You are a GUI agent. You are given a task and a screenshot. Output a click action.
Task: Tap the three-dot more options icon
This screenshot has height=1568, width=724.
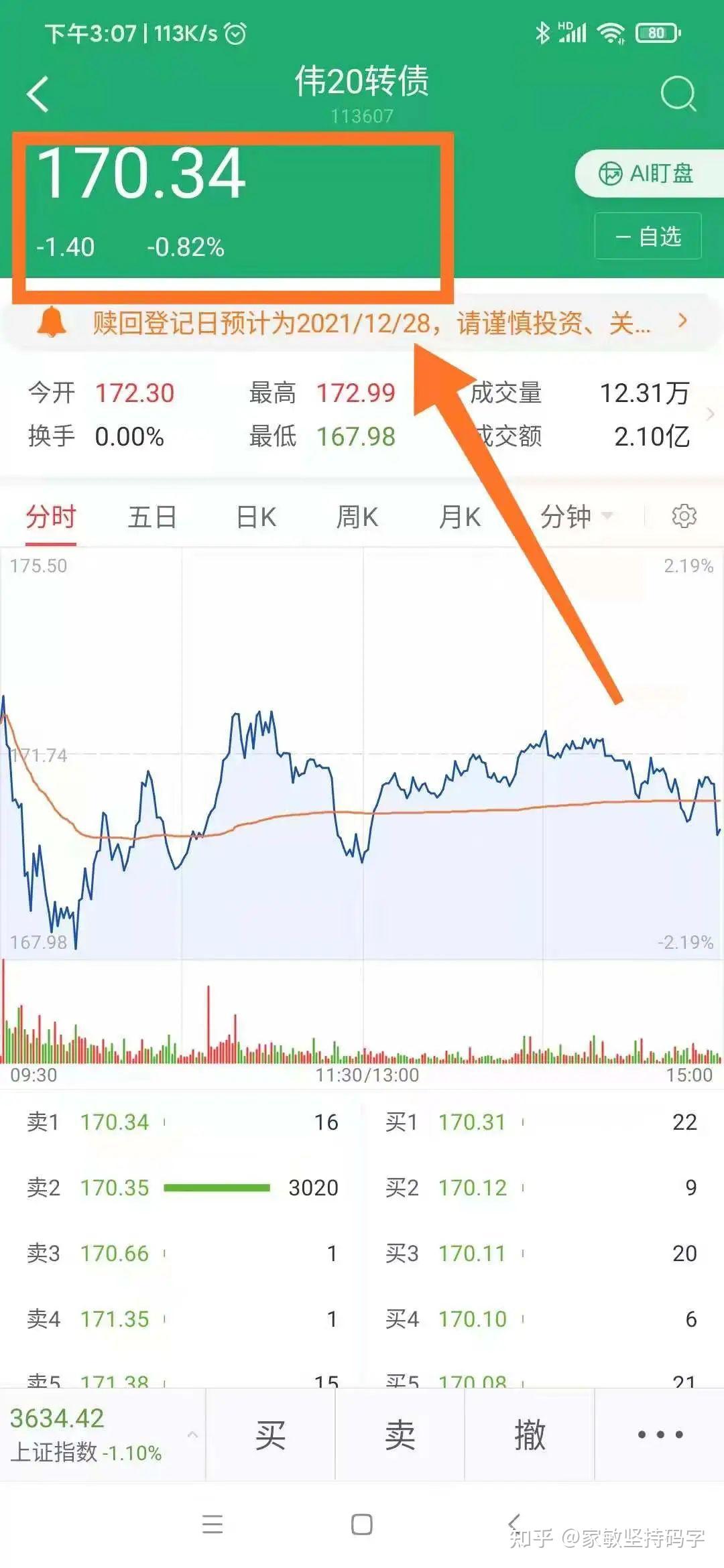[658, 1434]
